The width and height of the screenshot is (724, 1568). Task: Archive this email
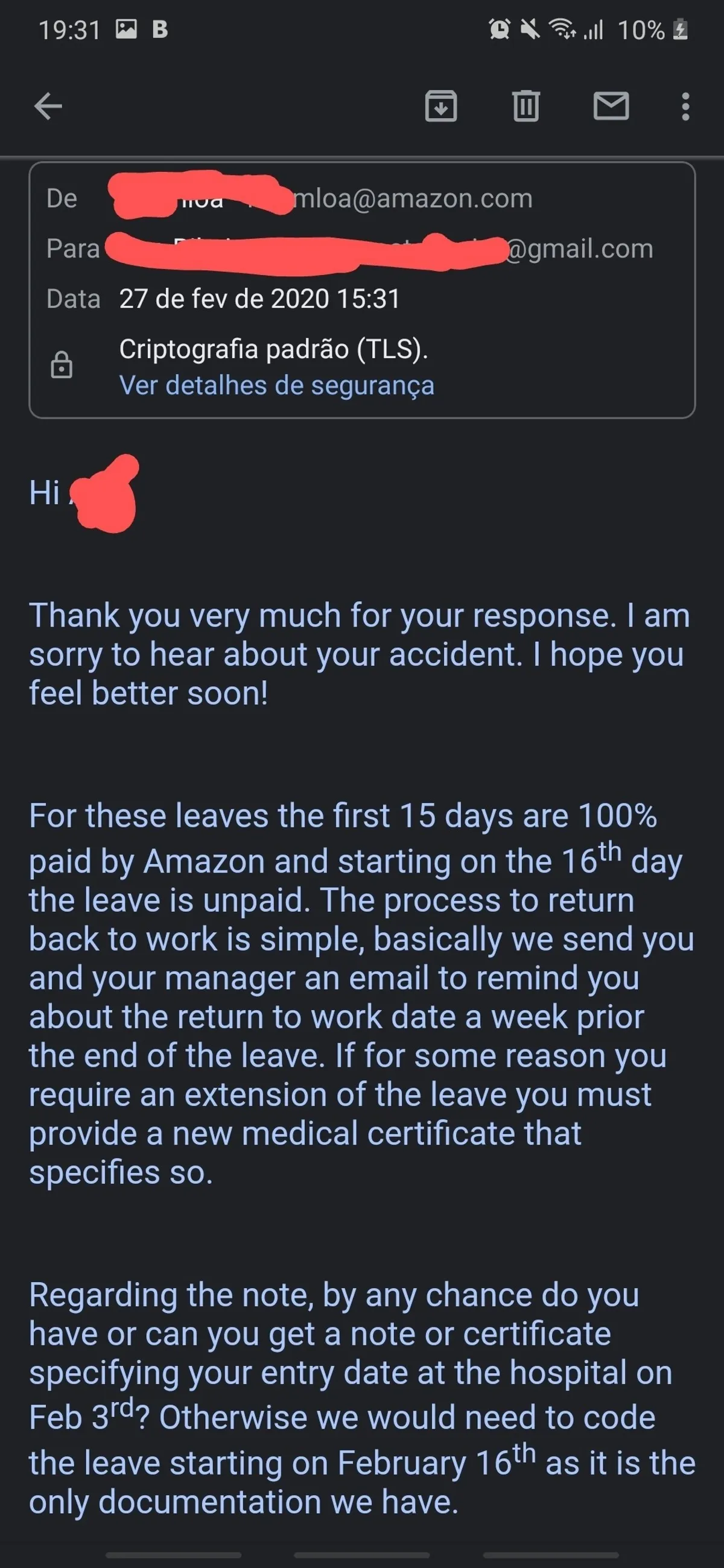[x=441, y=107]
